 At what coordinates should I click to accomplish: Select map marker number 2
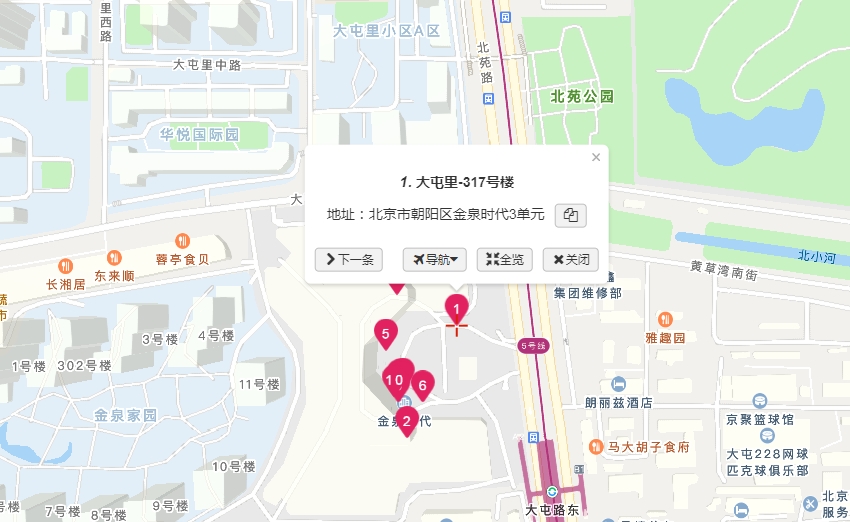click(x=406, y=420)
